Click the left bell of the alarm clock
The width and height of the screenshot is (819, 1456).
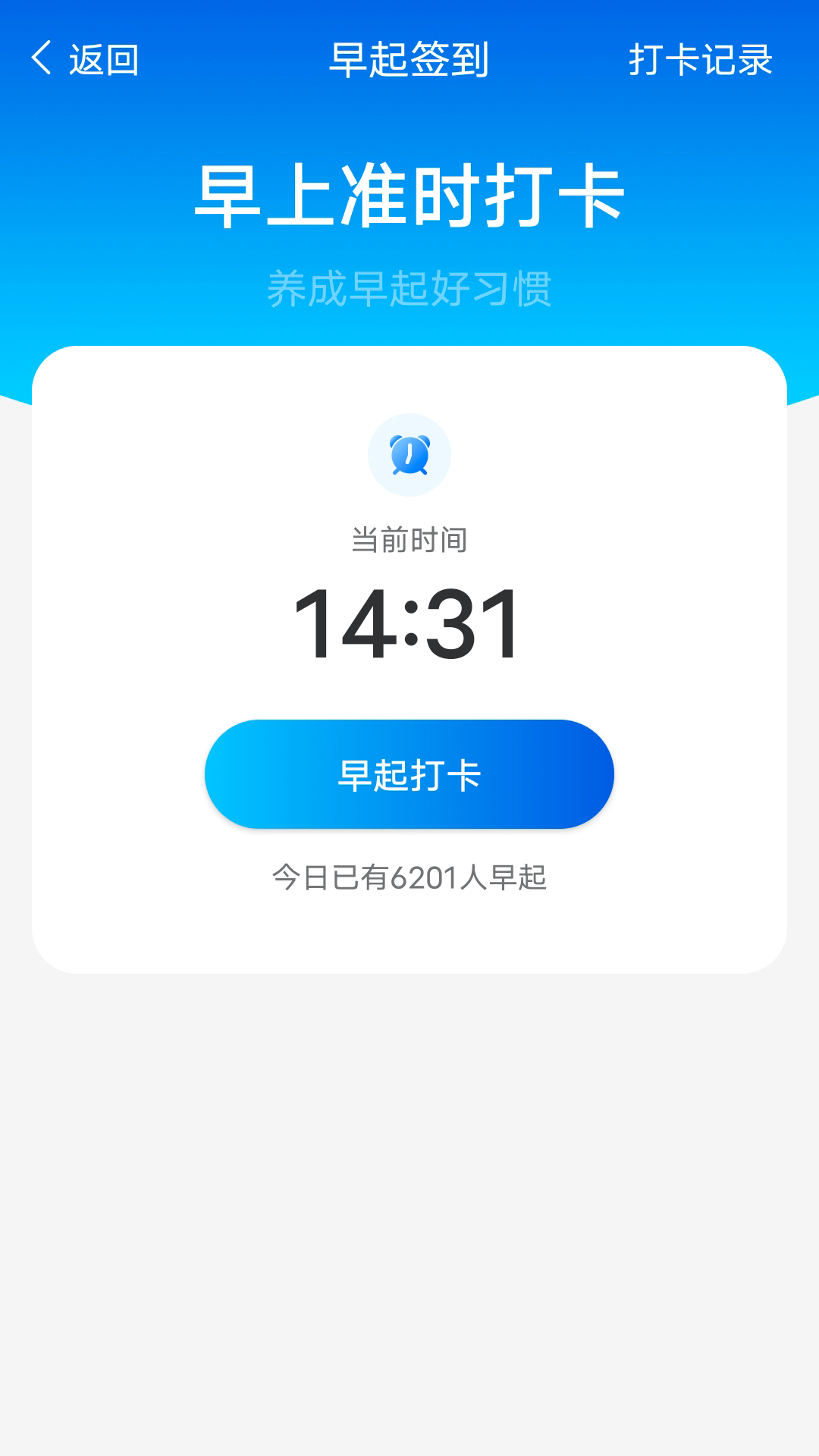(395, 441)
